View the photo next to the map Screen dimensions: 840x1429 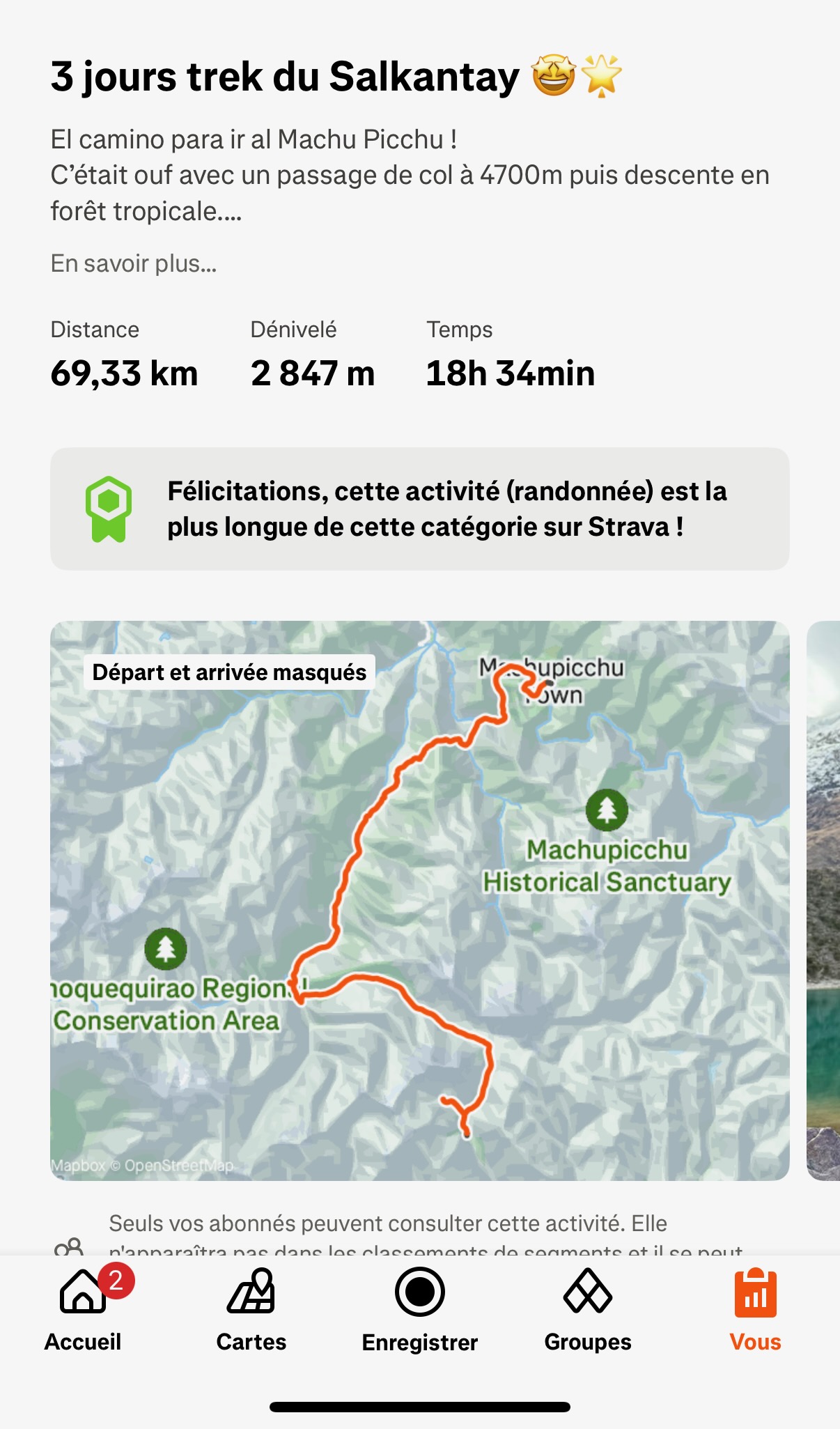(823, 900)
